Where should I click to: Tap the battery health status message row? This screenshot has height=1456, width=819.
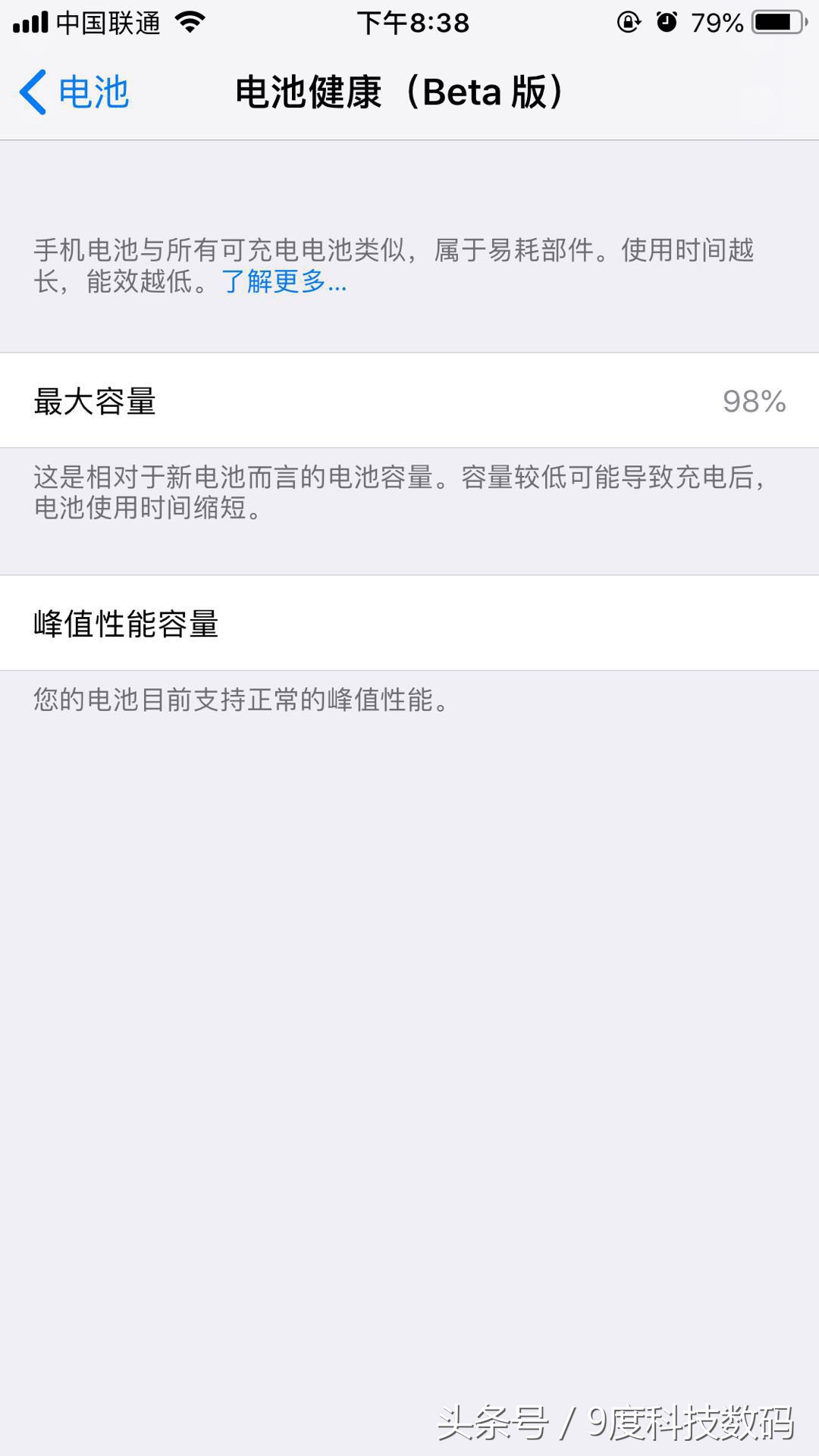(409, 701)
